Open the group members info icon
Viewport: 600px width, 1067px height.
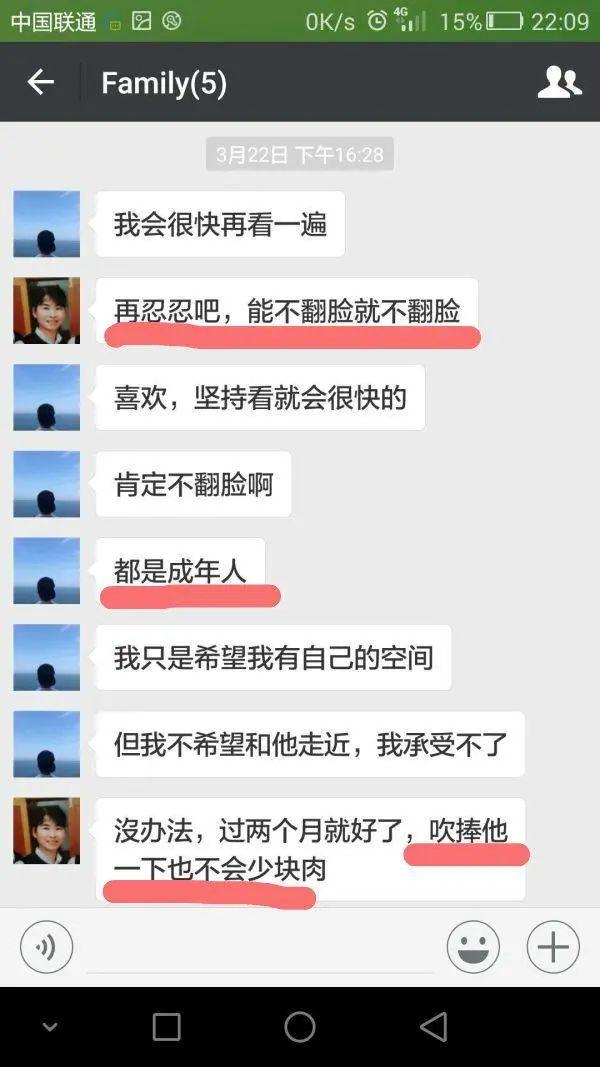[x=559, y=82]
